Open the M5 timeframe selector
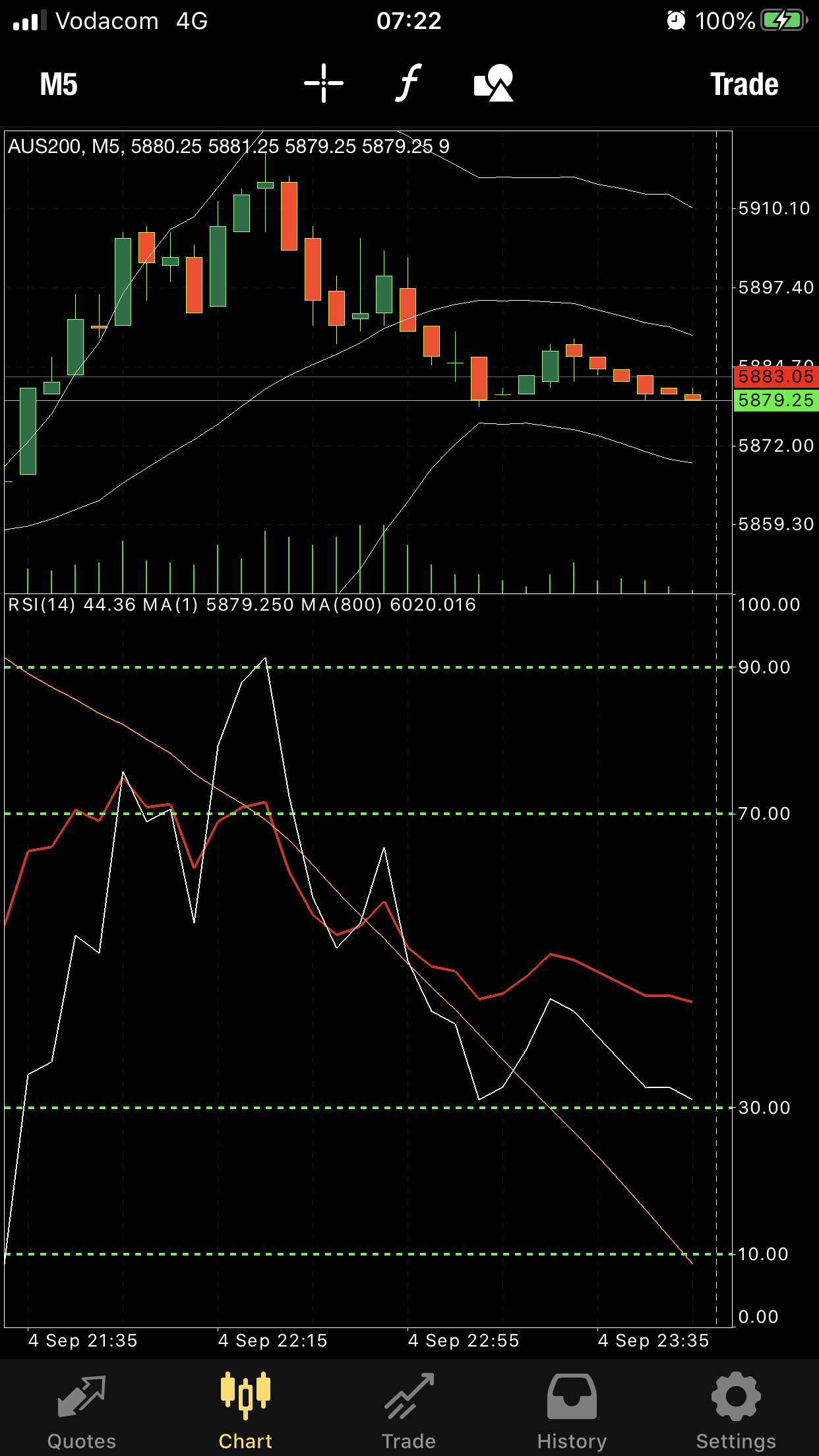This screenshot has width=819, height=1456. click(59, 84)
